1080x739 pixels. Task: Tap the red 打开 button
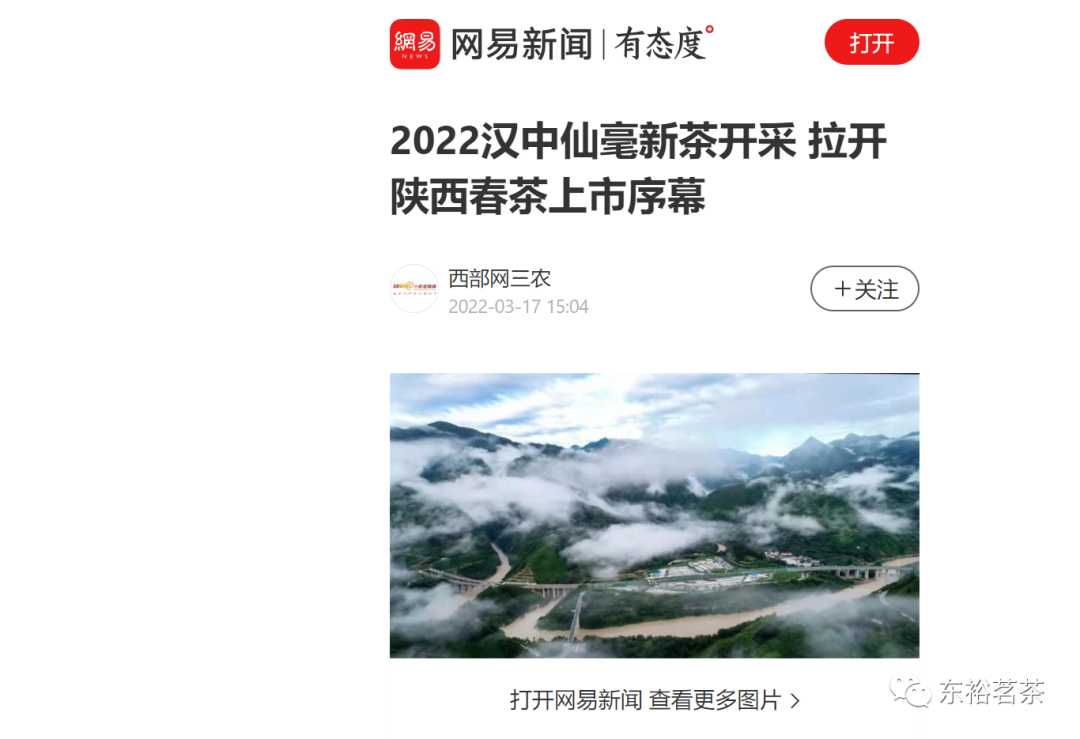pos(871,43)
